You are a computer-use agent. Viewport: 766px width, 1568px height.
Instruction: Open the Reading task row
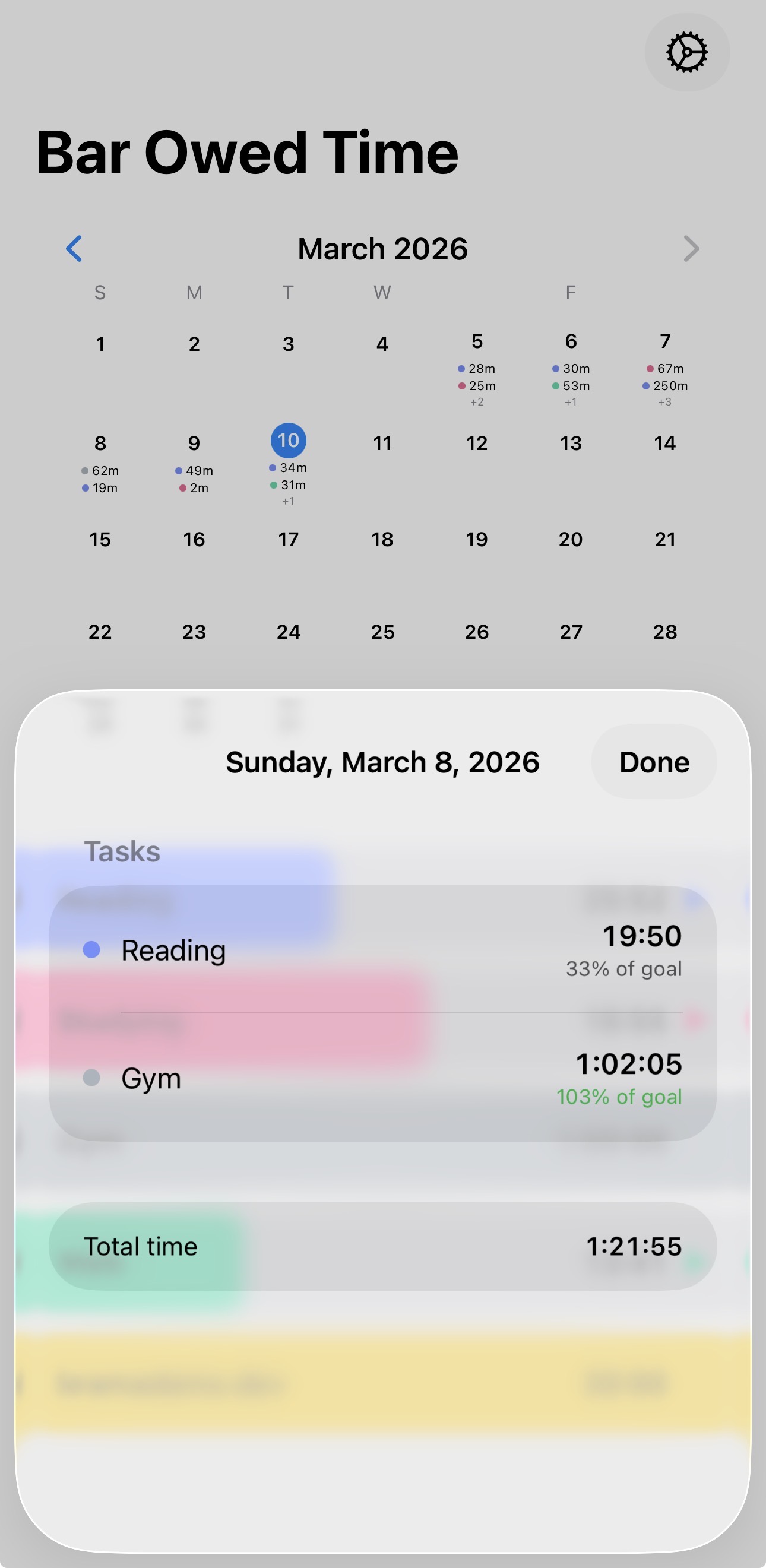(382, 950)
